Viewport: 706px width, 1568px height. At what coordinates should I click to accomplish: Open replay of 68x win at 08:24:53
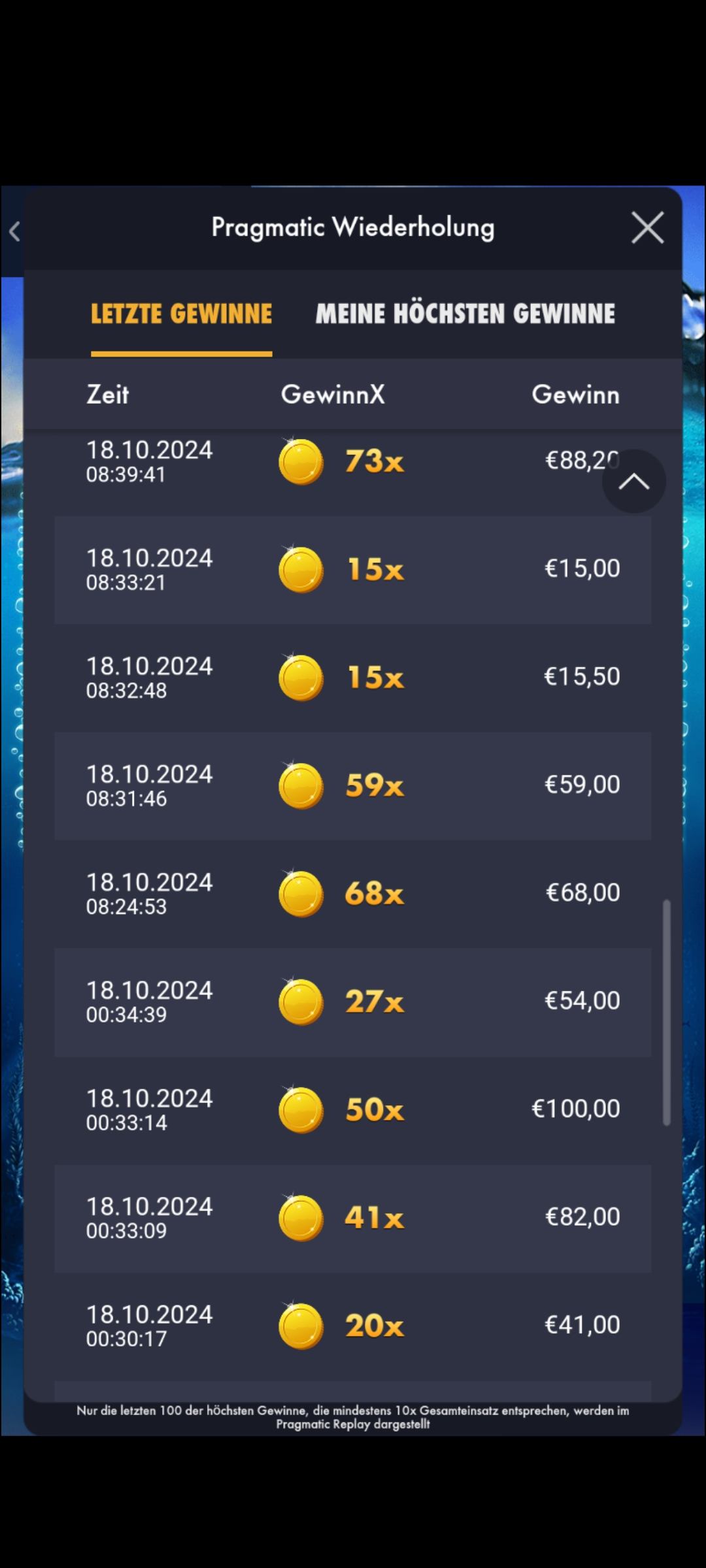point(352,894)
